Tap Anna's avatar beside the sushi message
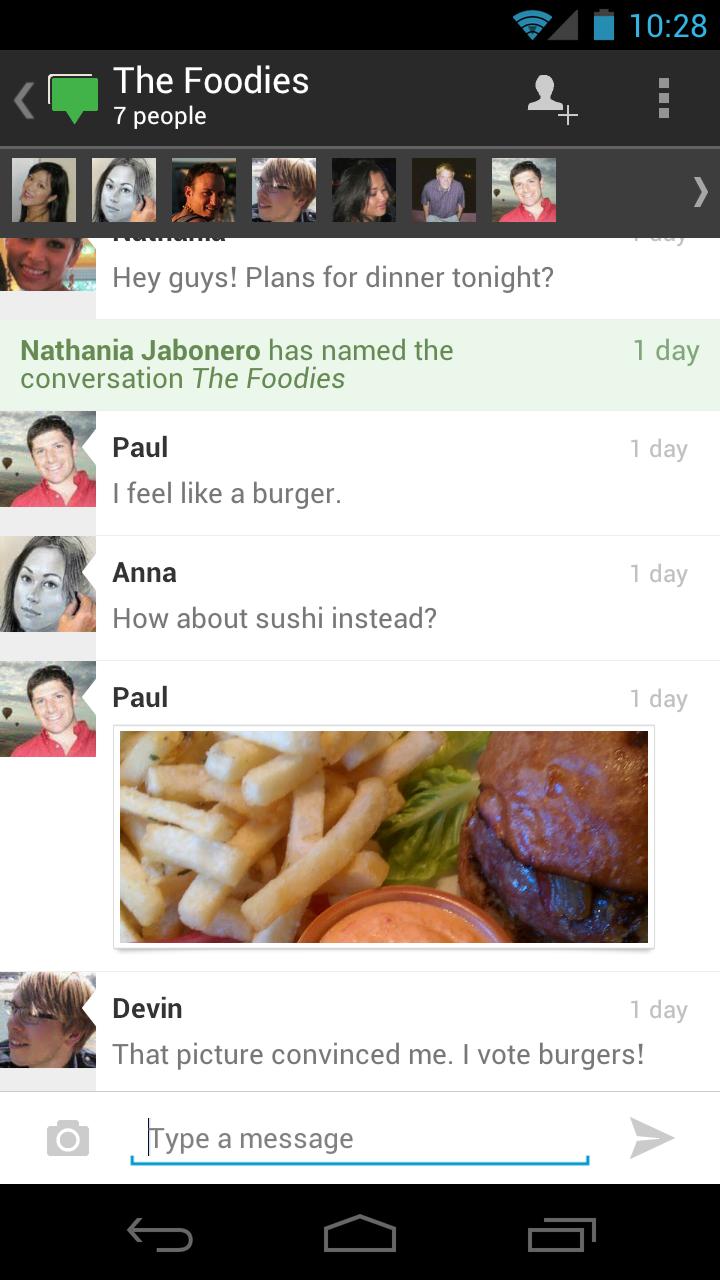The width and height of the screenshot is (720, 1280). [x=47, y=584]
